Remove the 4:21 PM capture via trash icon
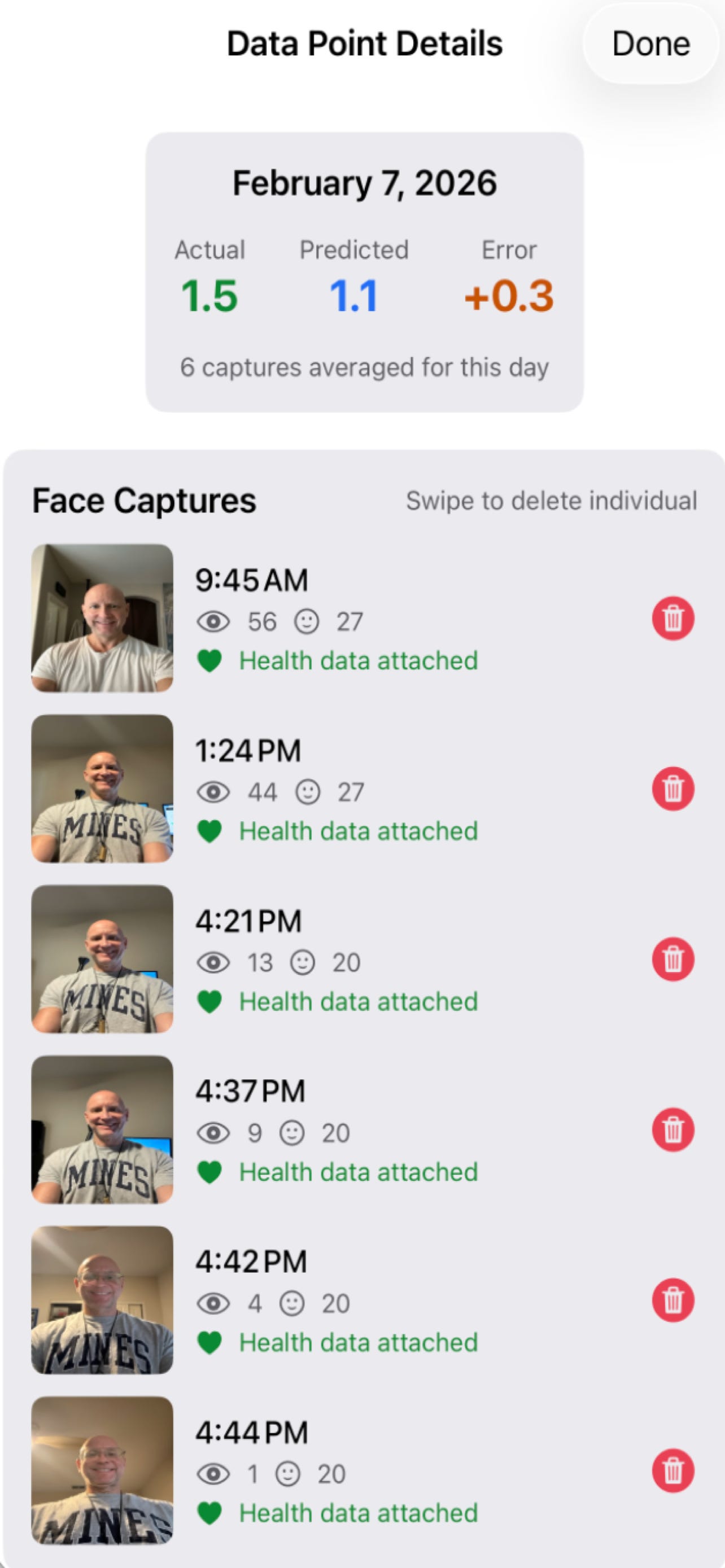The height and width of the screenshot is (1568, 725). coord(672,960)
